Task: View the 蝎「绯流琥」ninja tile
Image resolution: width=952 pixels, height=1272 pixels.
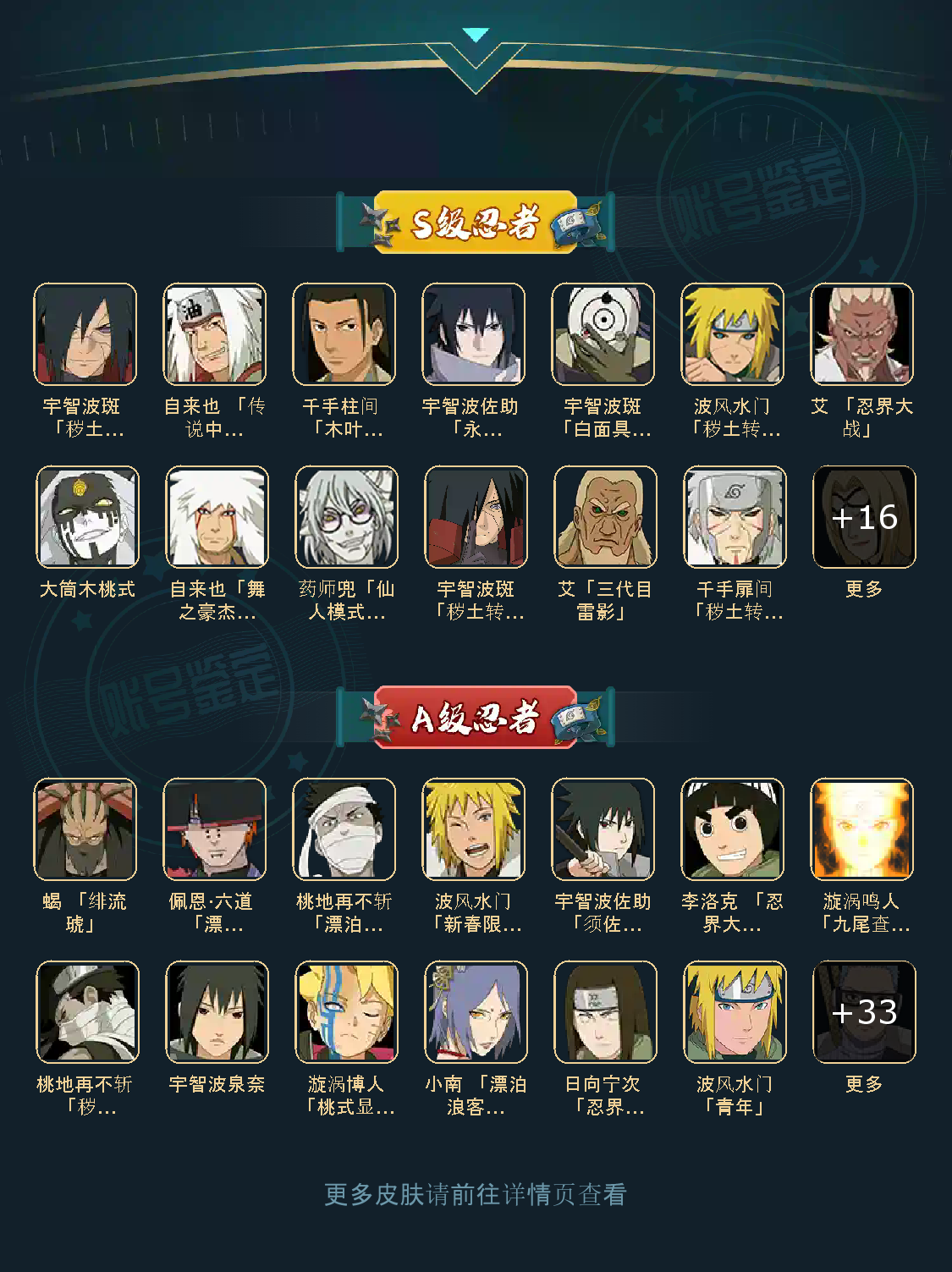Action: pyautogui.click(x=85, y=829)
